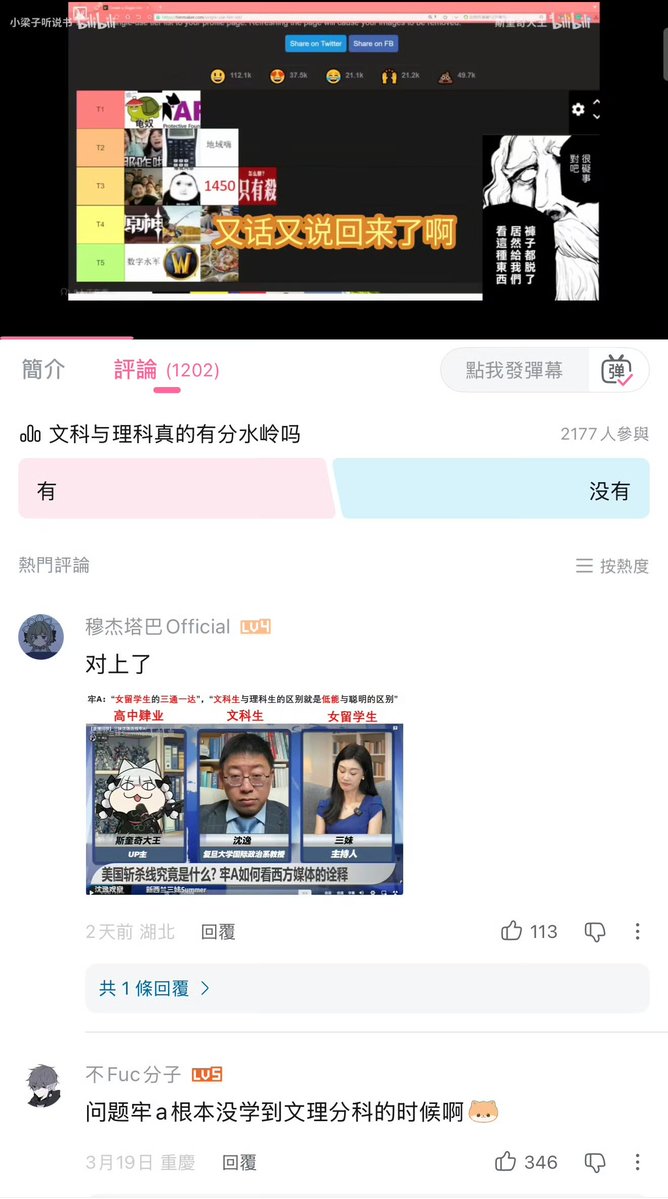
Task: Vote 没有 in the poll
Action: 492,489
